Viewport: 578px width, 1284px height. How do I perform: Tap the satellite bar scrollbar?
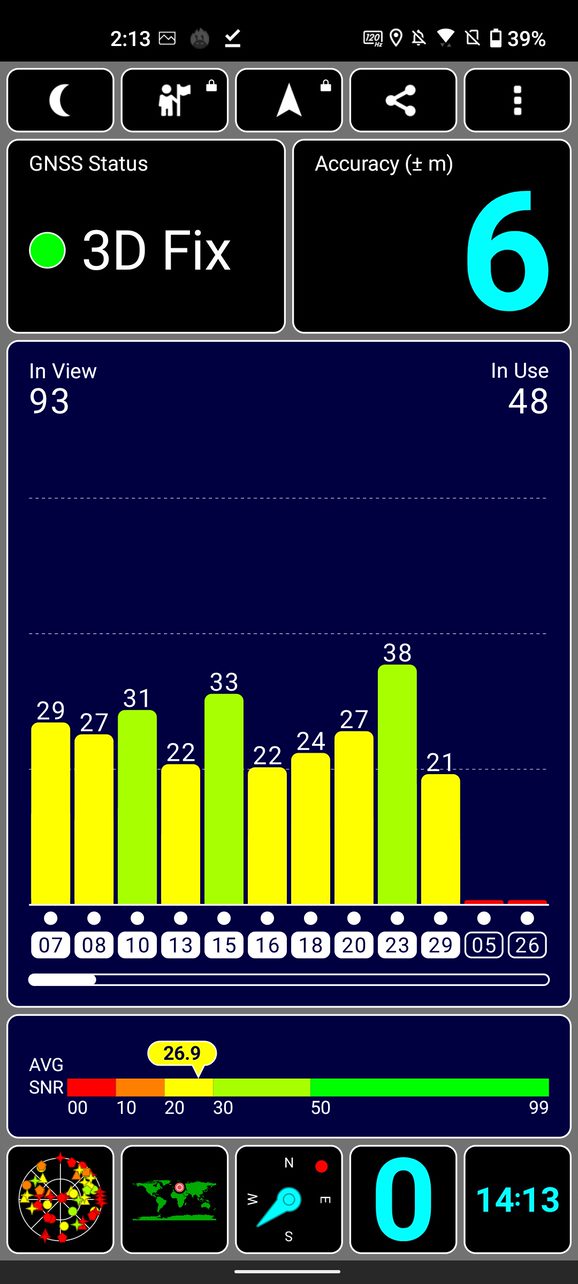(x=289, y=980)
